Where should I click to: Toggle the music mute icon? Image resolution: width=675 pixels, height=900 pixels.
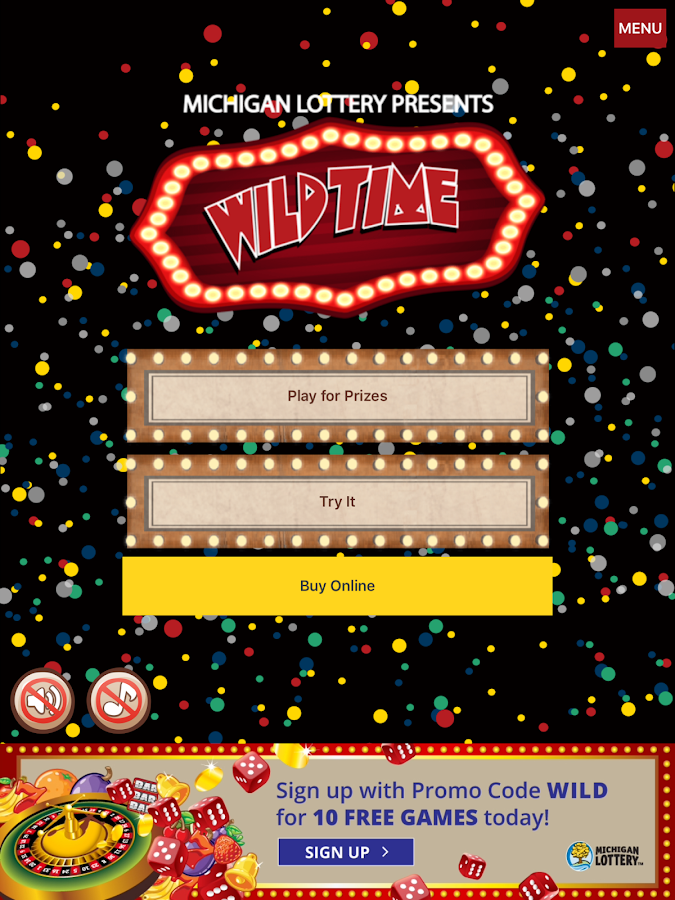(119, 700)
